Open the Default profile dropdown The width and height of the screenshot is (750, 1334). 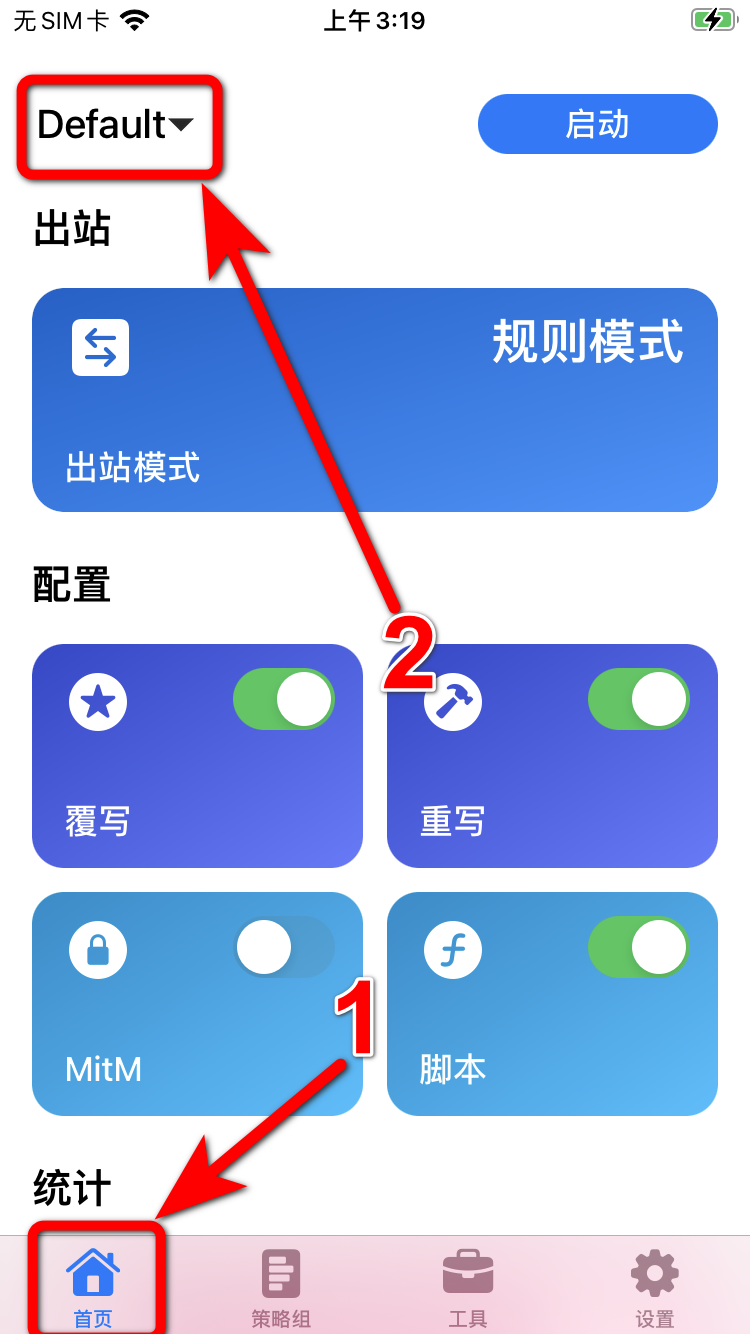[x=115, y=125]
